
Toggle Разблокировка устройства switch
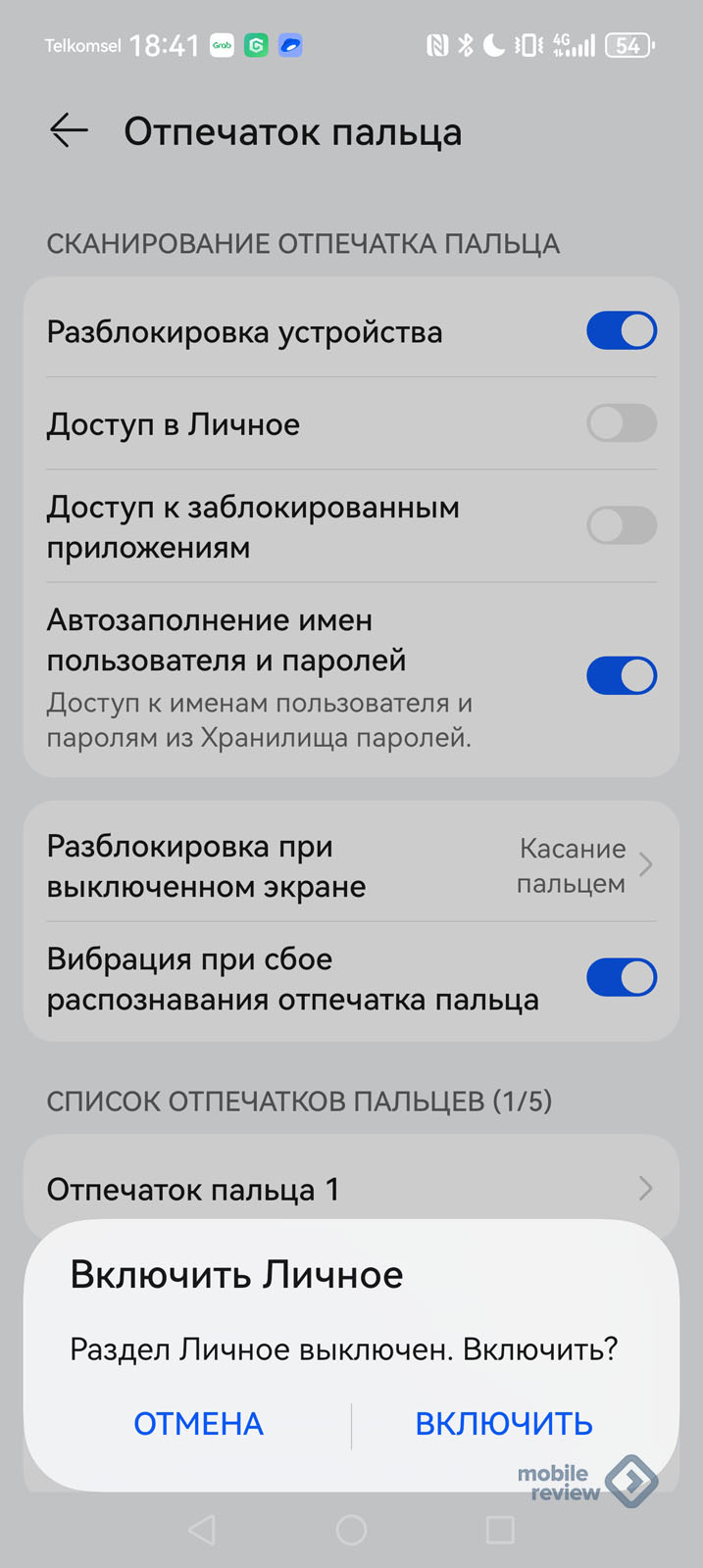point(622,330)
